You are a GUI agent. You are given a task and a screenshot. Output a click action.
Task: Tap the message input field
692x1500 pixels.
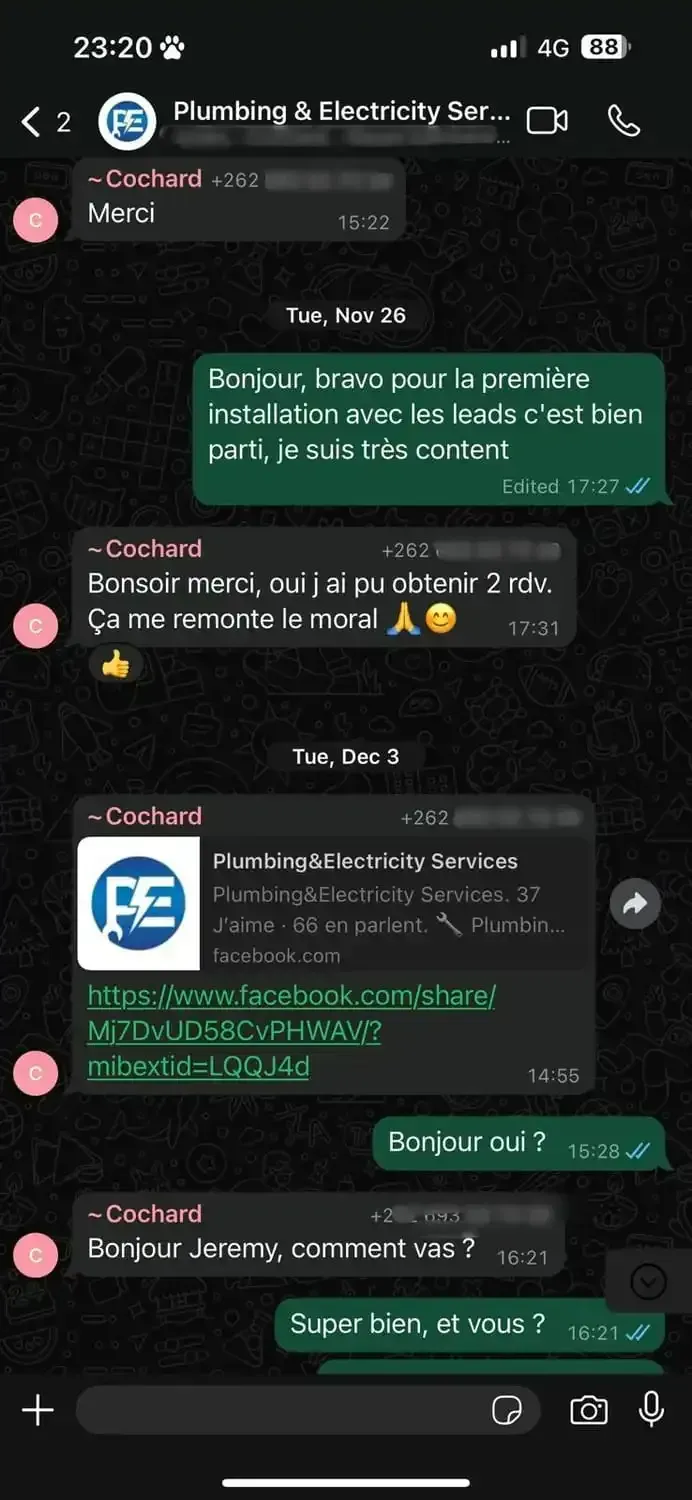pyautogui.click(x=280, y=1410)
